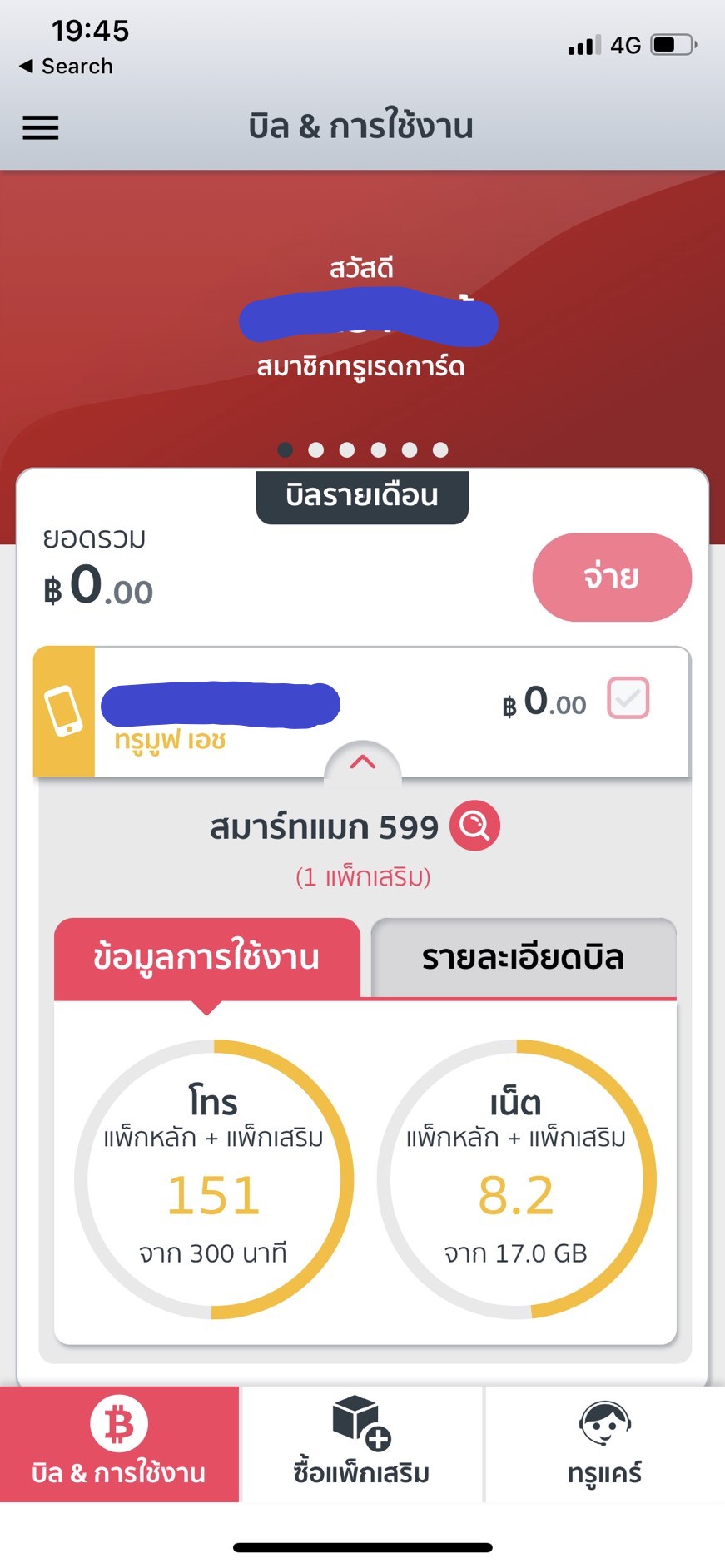Tap the จ่าย pay button

[x=612, y=577]
